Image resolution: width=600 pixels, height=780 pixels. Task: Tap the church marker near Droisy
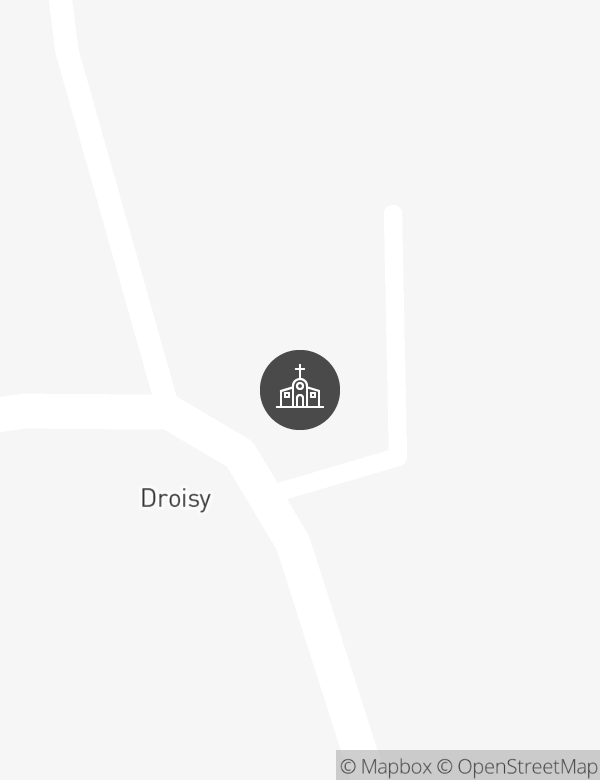pos(300,390)
